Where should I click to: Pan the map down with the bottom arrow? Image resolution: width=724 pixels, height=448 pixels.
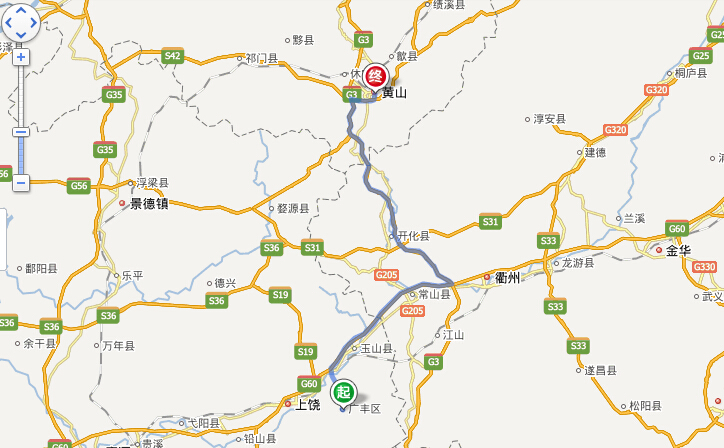[21, 34]
